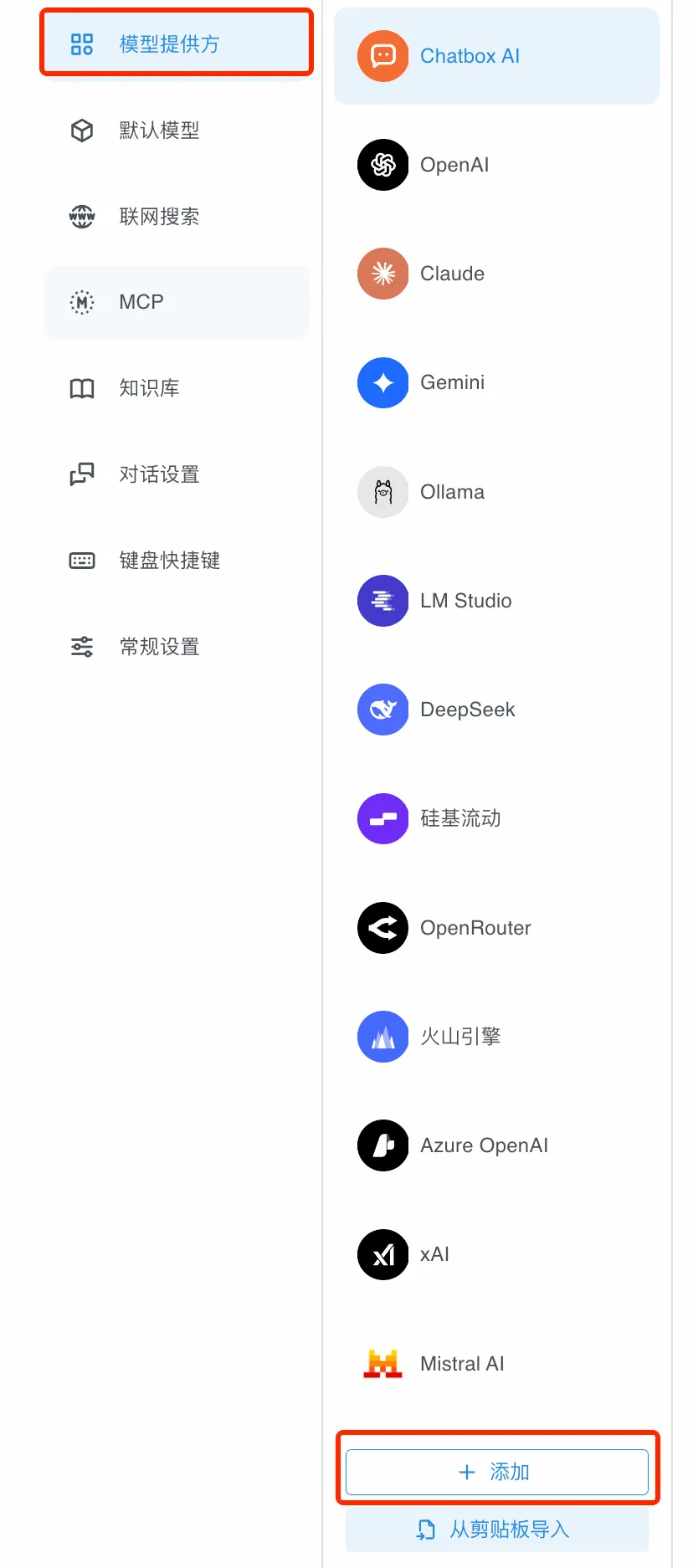693x1568 pixels.
Task: Import a provider via 从剪贴板导入
Action: click(x=496, y=1530)
